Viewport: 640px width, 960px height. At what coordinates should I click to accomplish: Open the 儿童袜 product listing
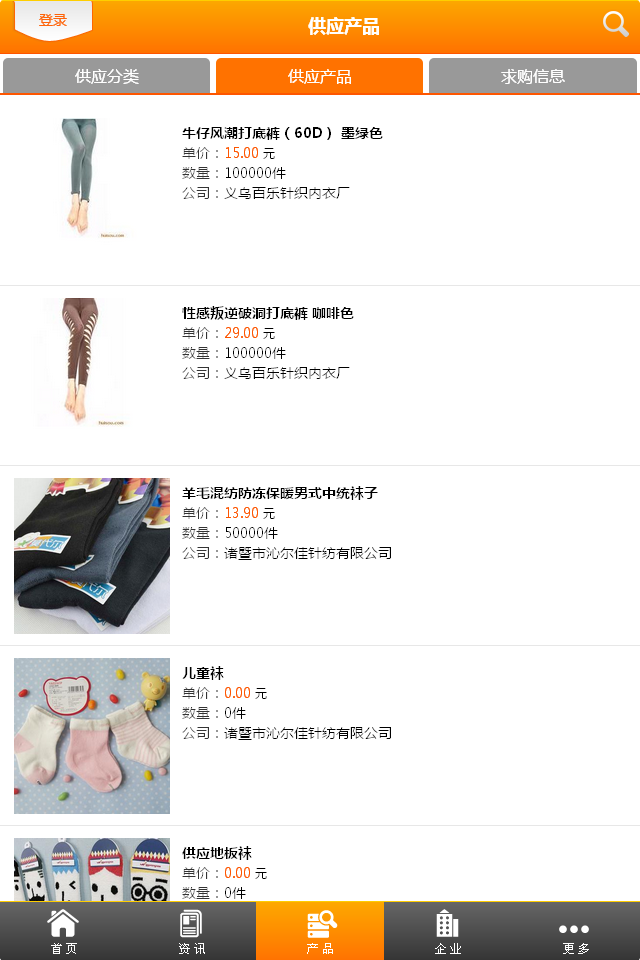click(203, 673)
